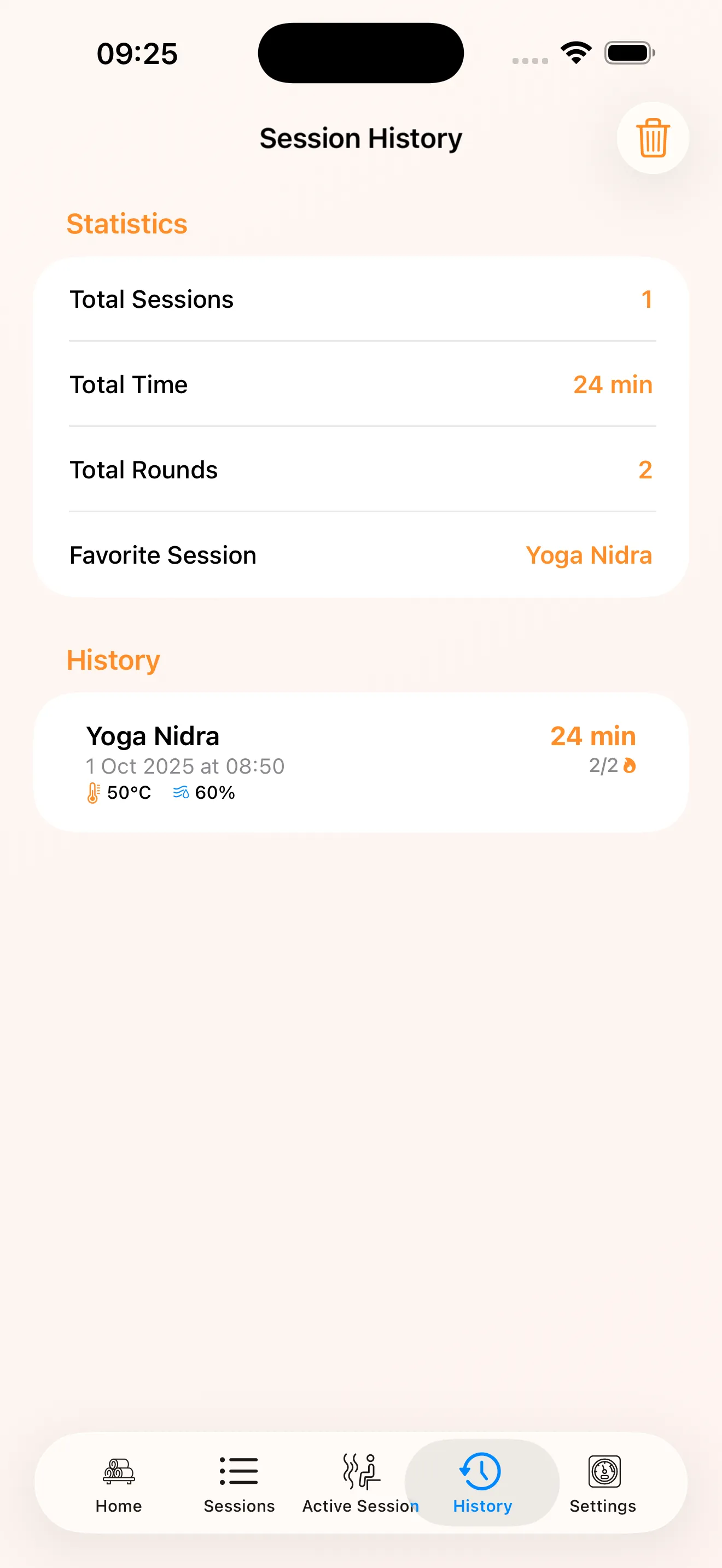Click the Total Time row
The image size is (722, 1568).
click(361, 384)
